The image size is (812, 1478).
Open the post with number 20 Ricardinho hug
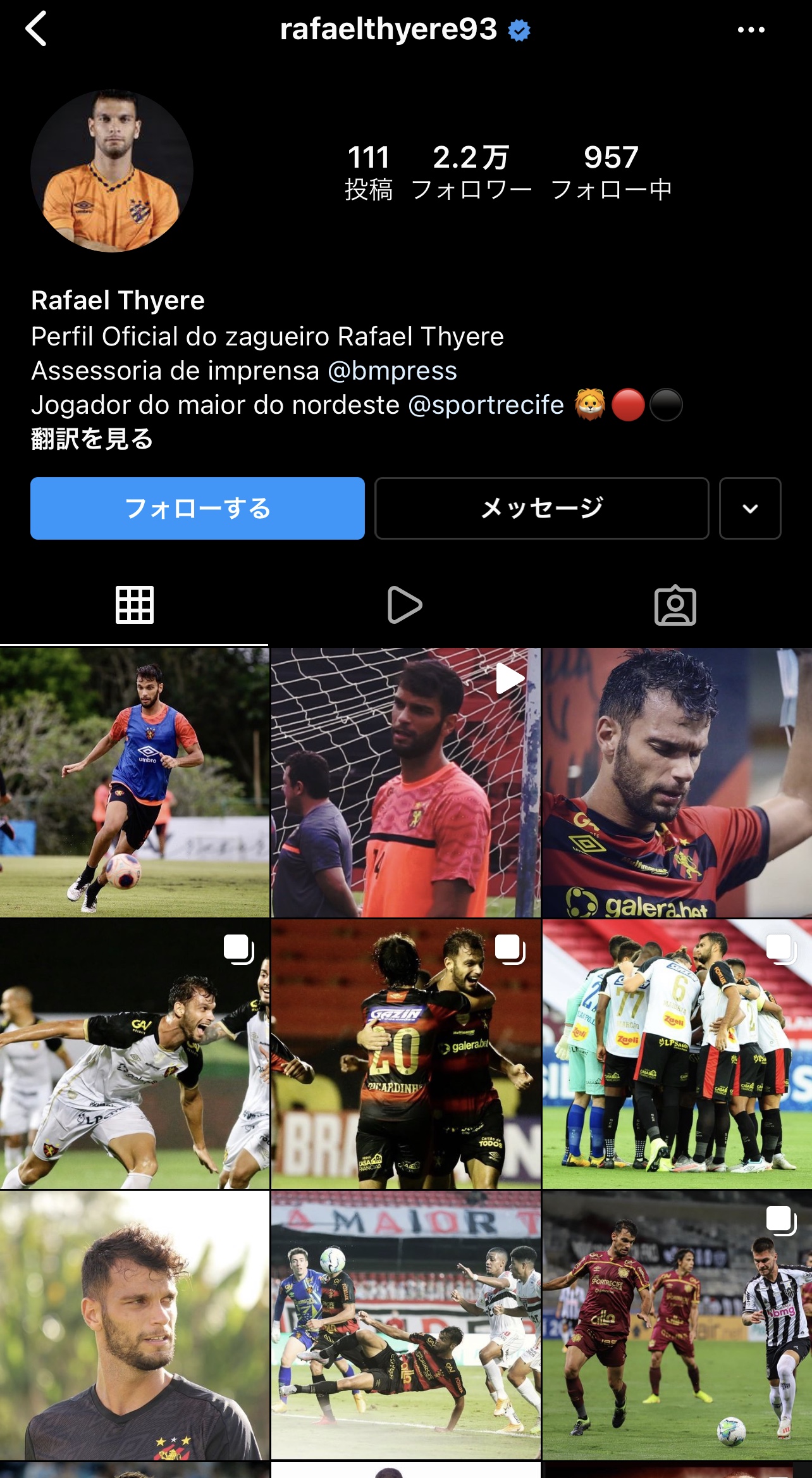point(405,1053)
